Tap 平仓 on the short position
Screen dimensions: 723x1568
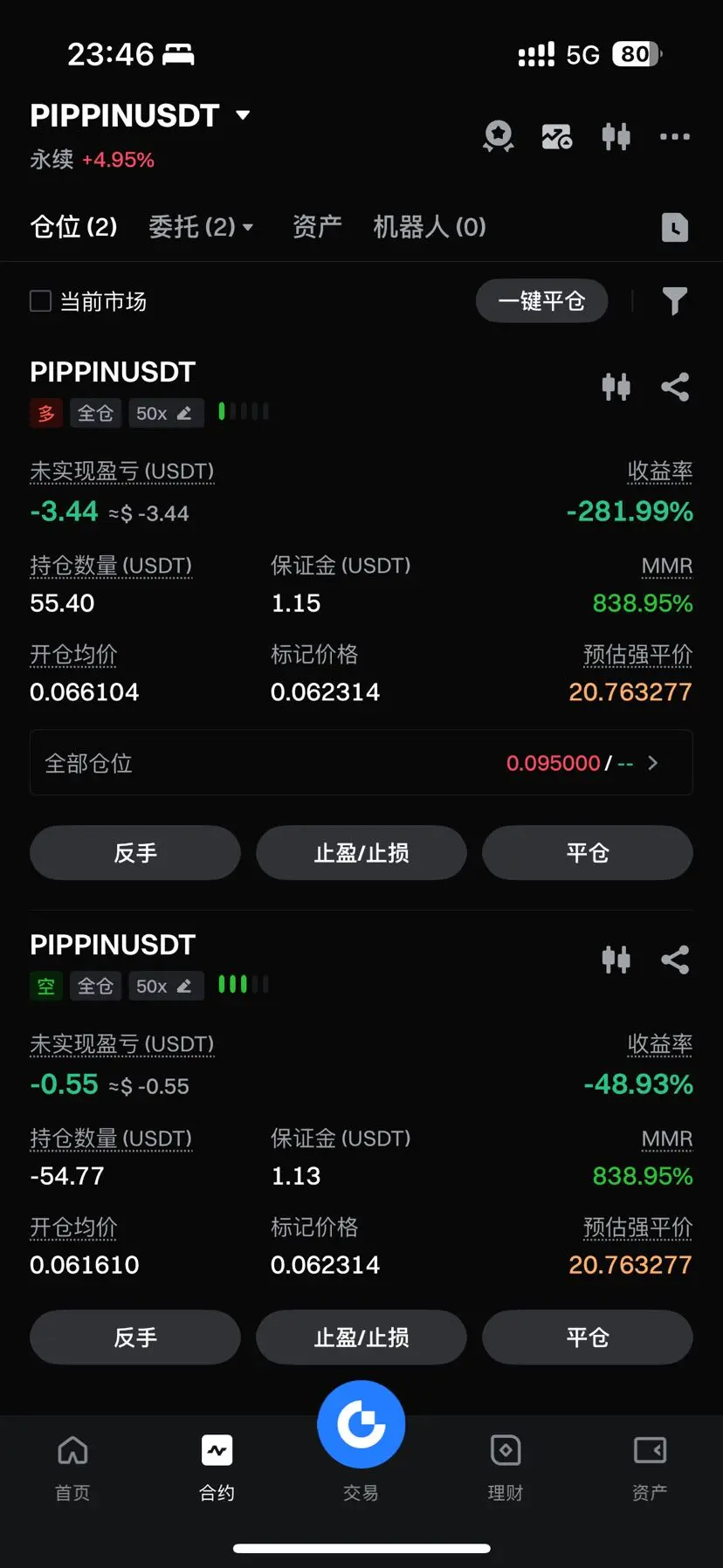[588, 1338]
